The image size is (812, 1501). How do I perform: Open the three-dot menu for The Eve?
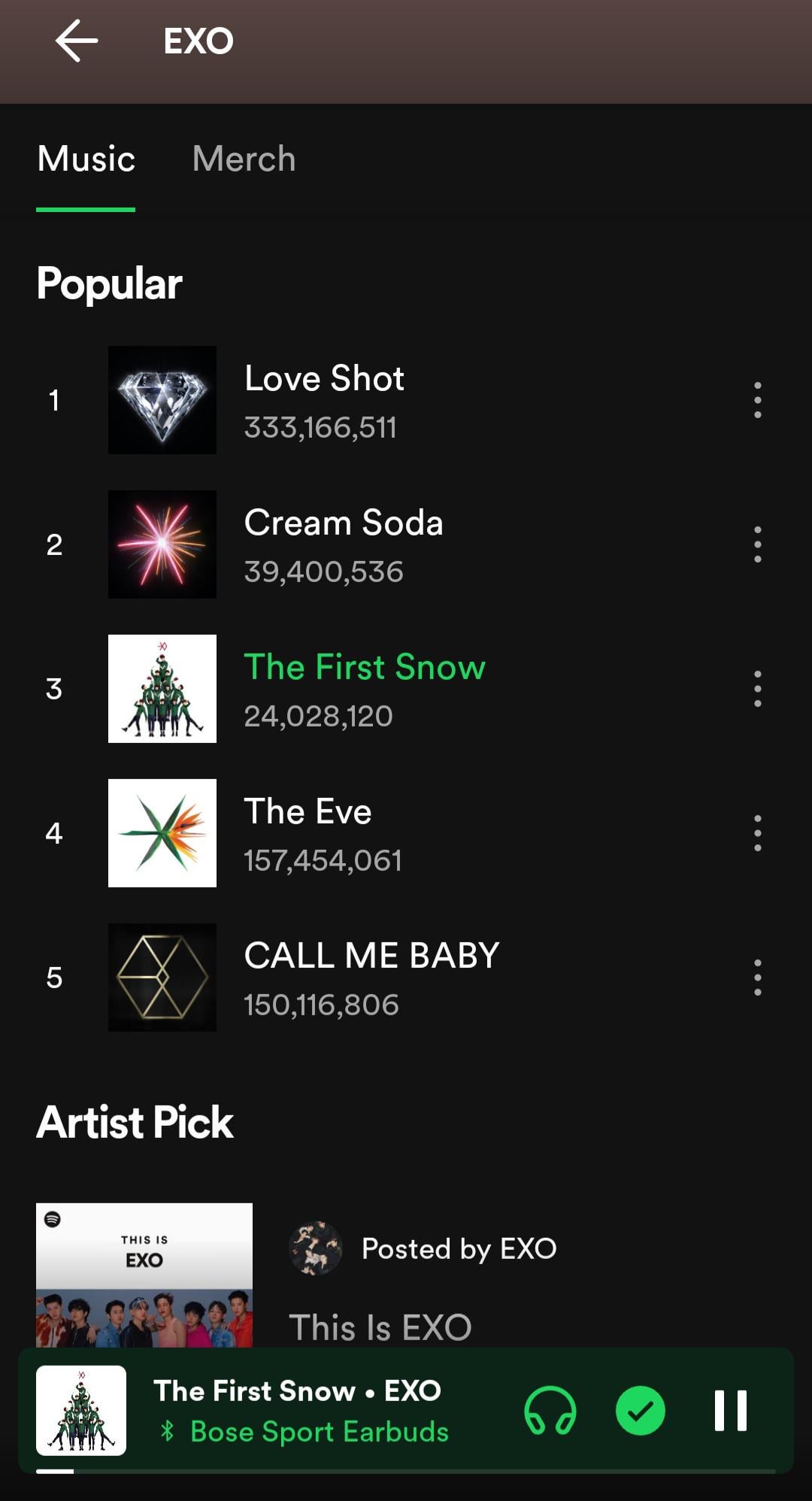click(x=759, y=832)
